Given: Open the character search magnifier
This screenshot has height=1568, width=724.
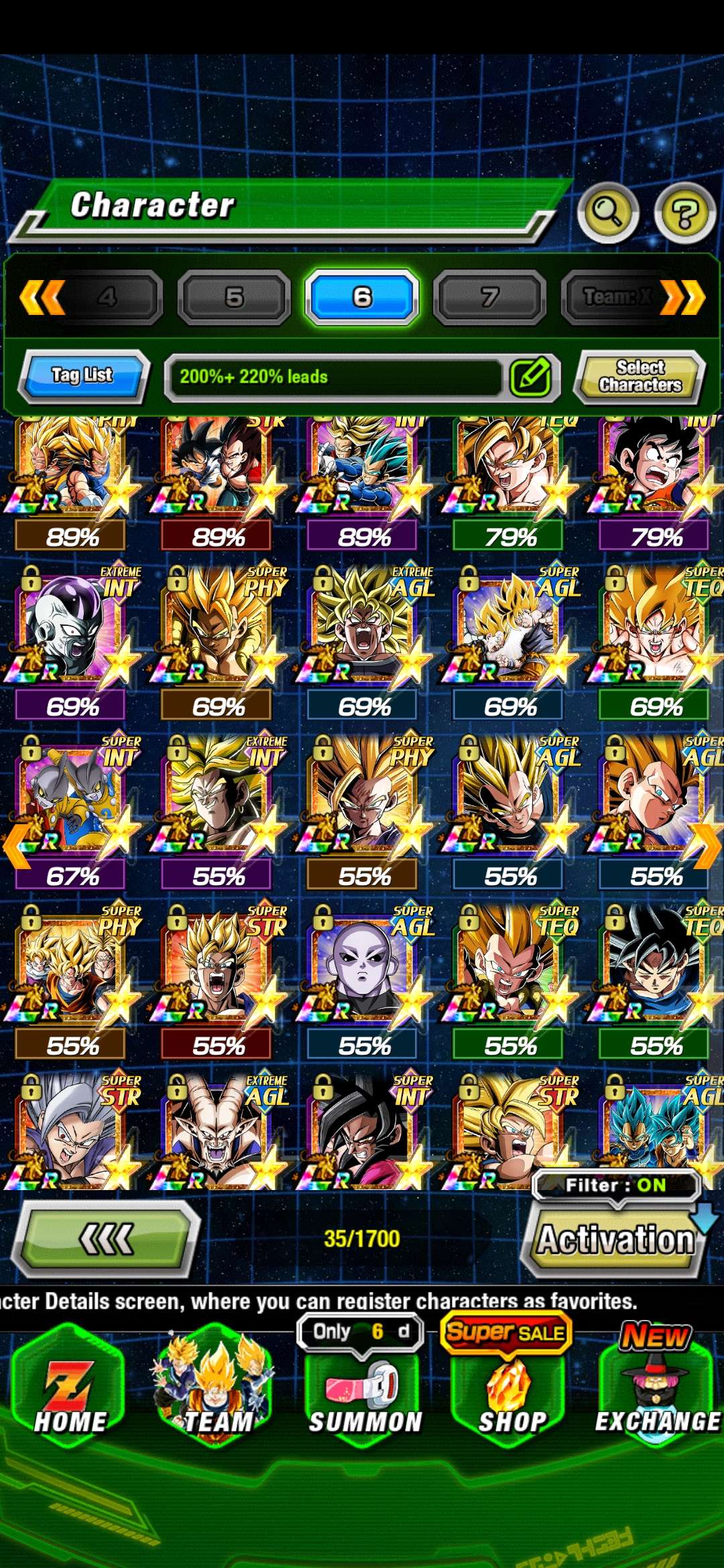Looking at the screenshot, I should pyautogui.click(x=607, y=212).
